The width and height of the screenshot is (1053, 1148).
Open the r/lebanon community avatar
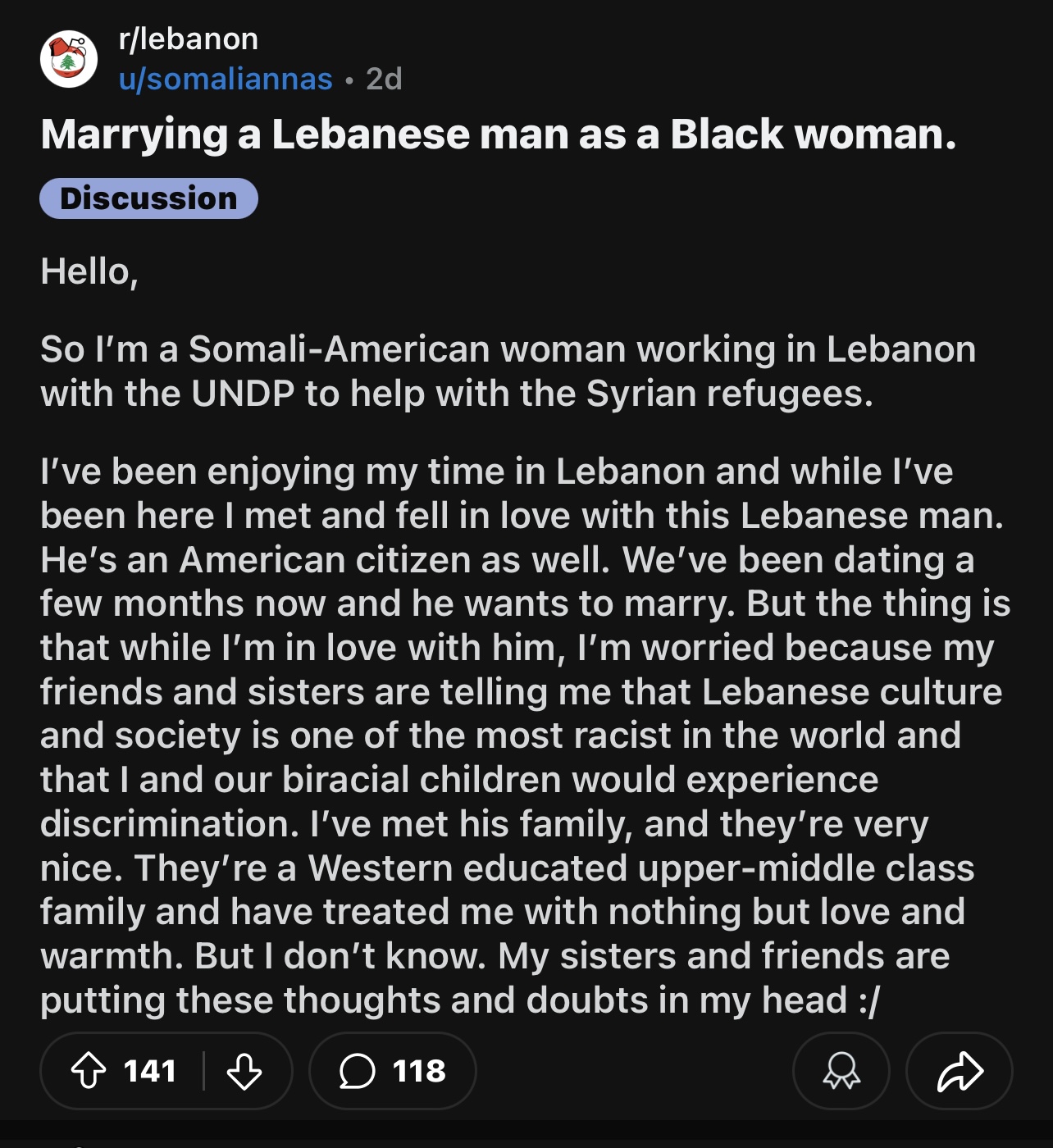[x=69, y=59]
